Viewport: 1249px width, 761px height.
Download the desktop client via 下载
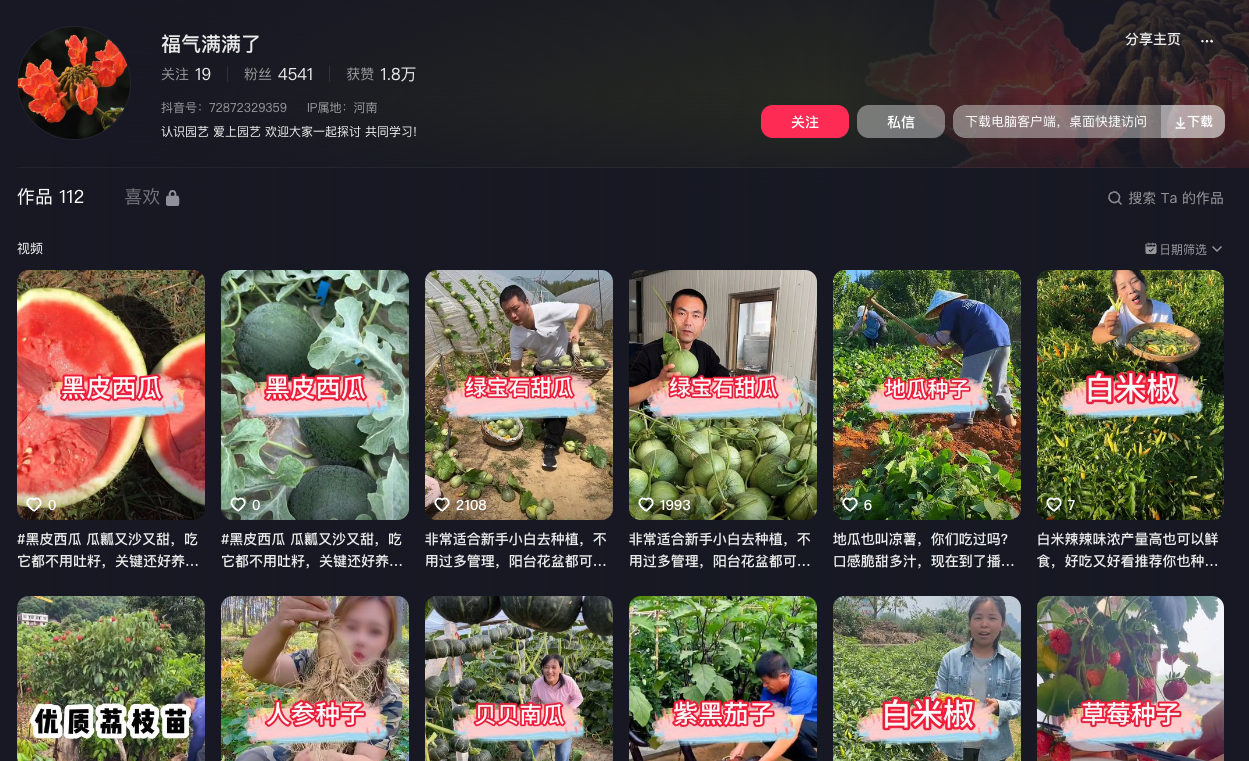pyautogui.click(x=1193, y=121)
